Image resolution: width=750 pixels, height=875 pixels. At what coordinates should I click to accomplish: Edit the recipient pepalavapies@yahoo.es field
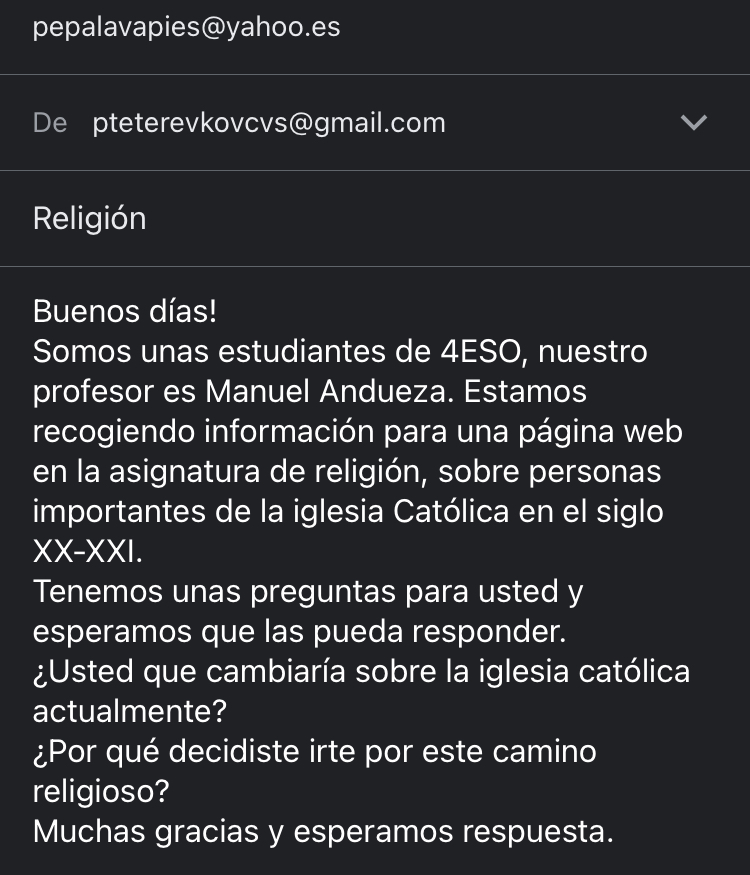pos(187,27)
